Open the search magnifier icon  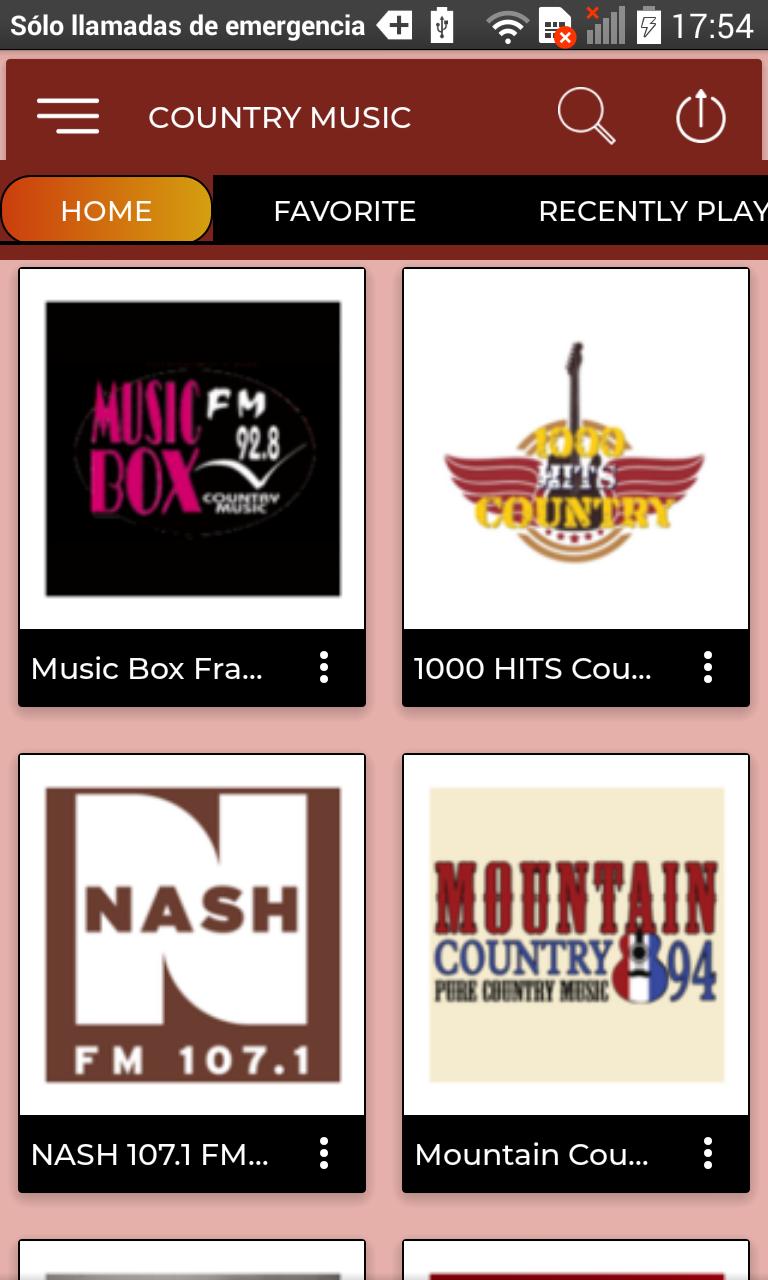pos(585,117)
